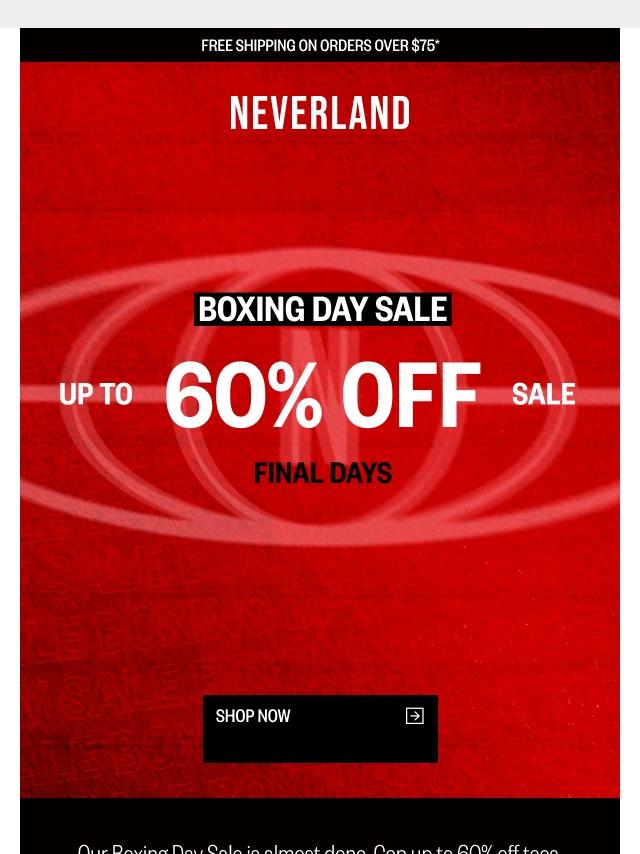This screenshot has width=640, height=854.
Task: Open the free shipping announcement bar
Action: [x=320, y=46]
